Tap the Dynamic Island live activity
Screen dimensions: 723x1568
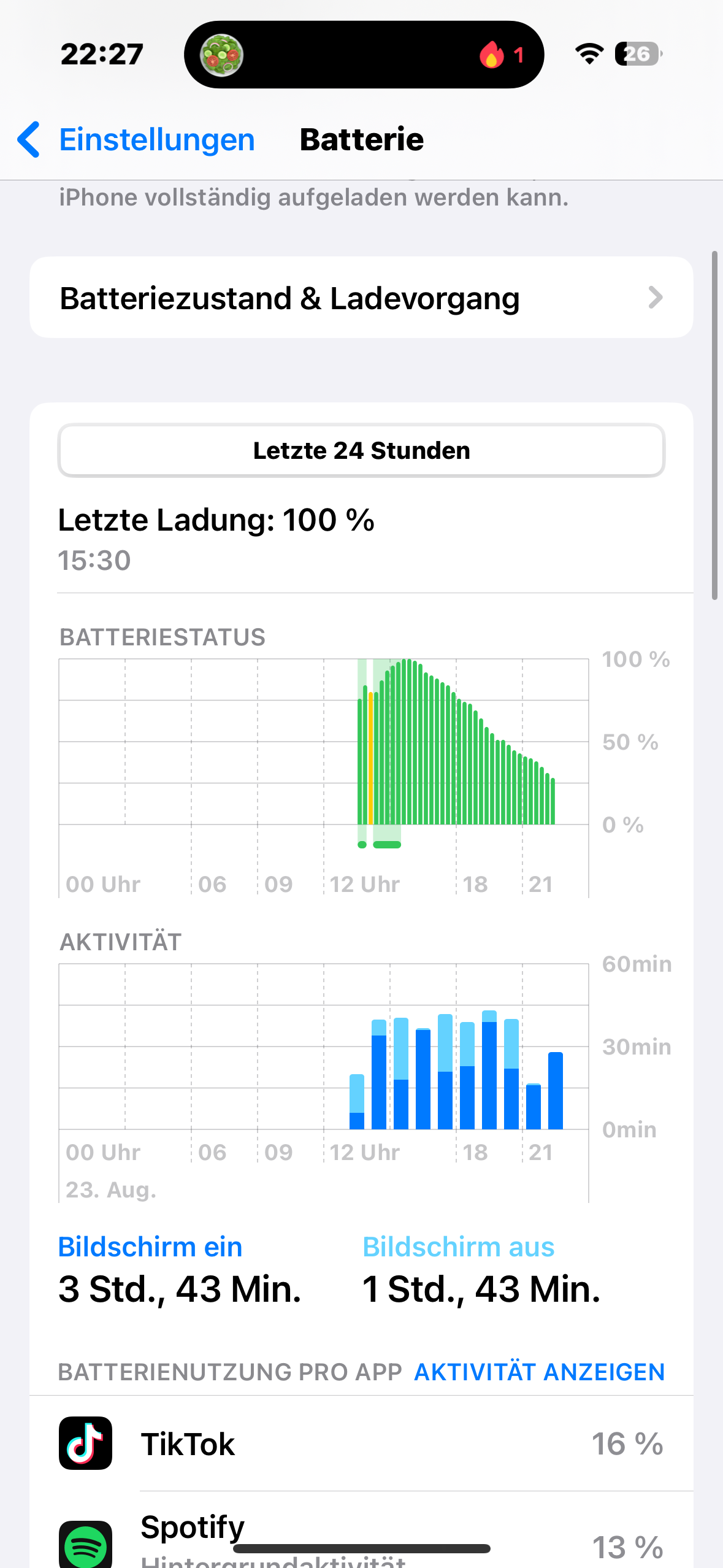364,55
